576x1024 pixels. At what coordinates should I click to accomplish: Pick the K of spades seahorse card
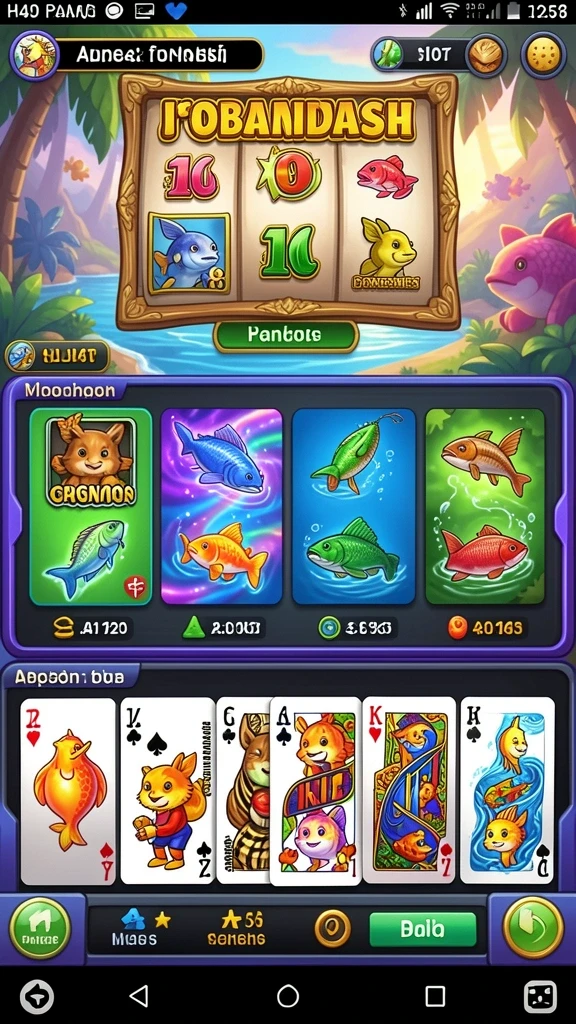pyautogui.click(x=507, y=790)
